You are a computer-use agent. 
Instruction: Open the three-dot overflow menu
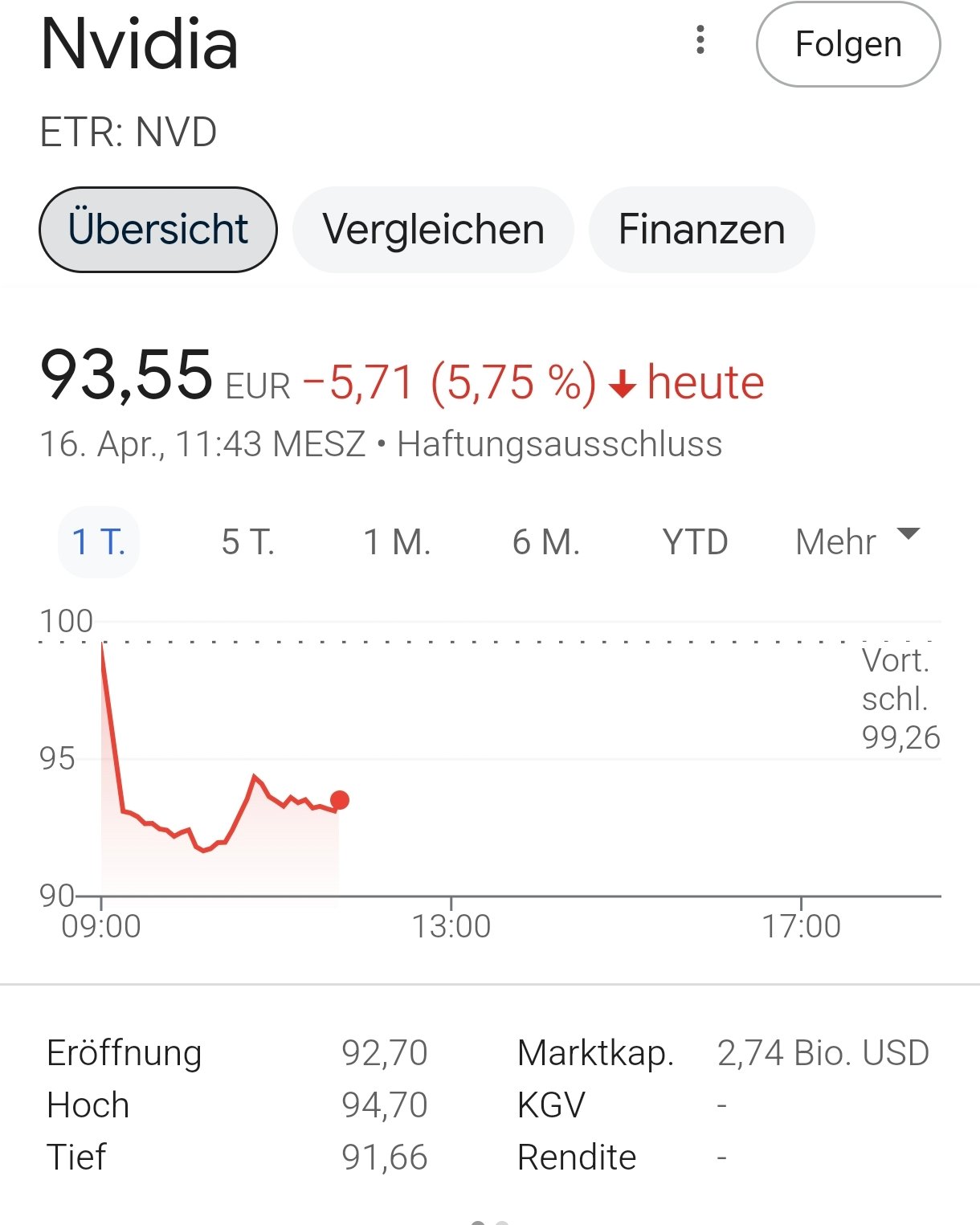(700, 40)
